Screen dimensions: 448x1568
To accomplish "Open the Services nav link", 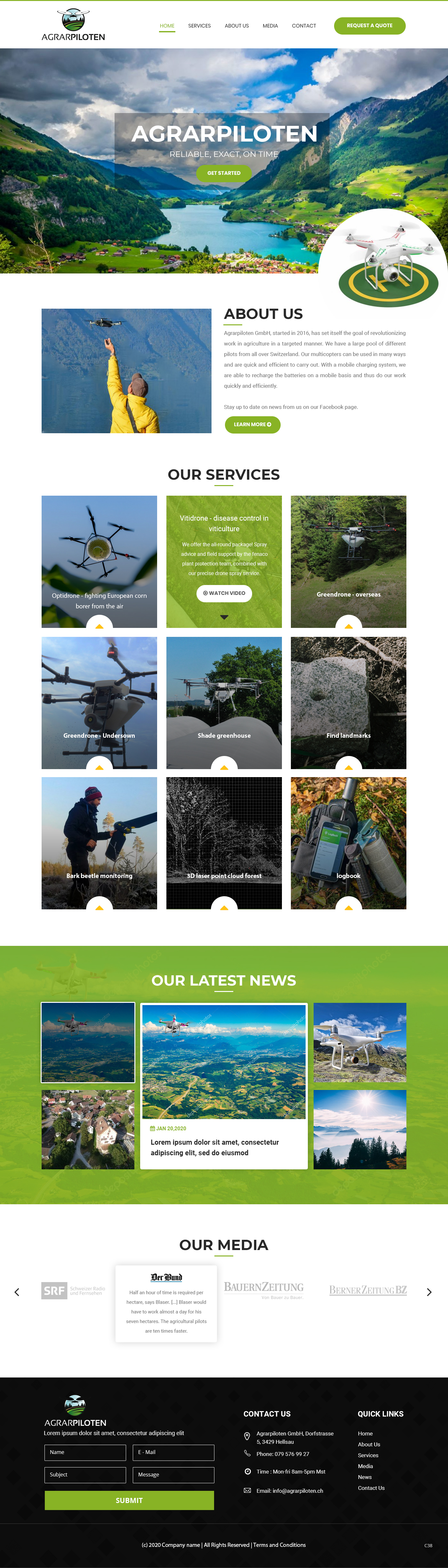I will coord(199,26).
